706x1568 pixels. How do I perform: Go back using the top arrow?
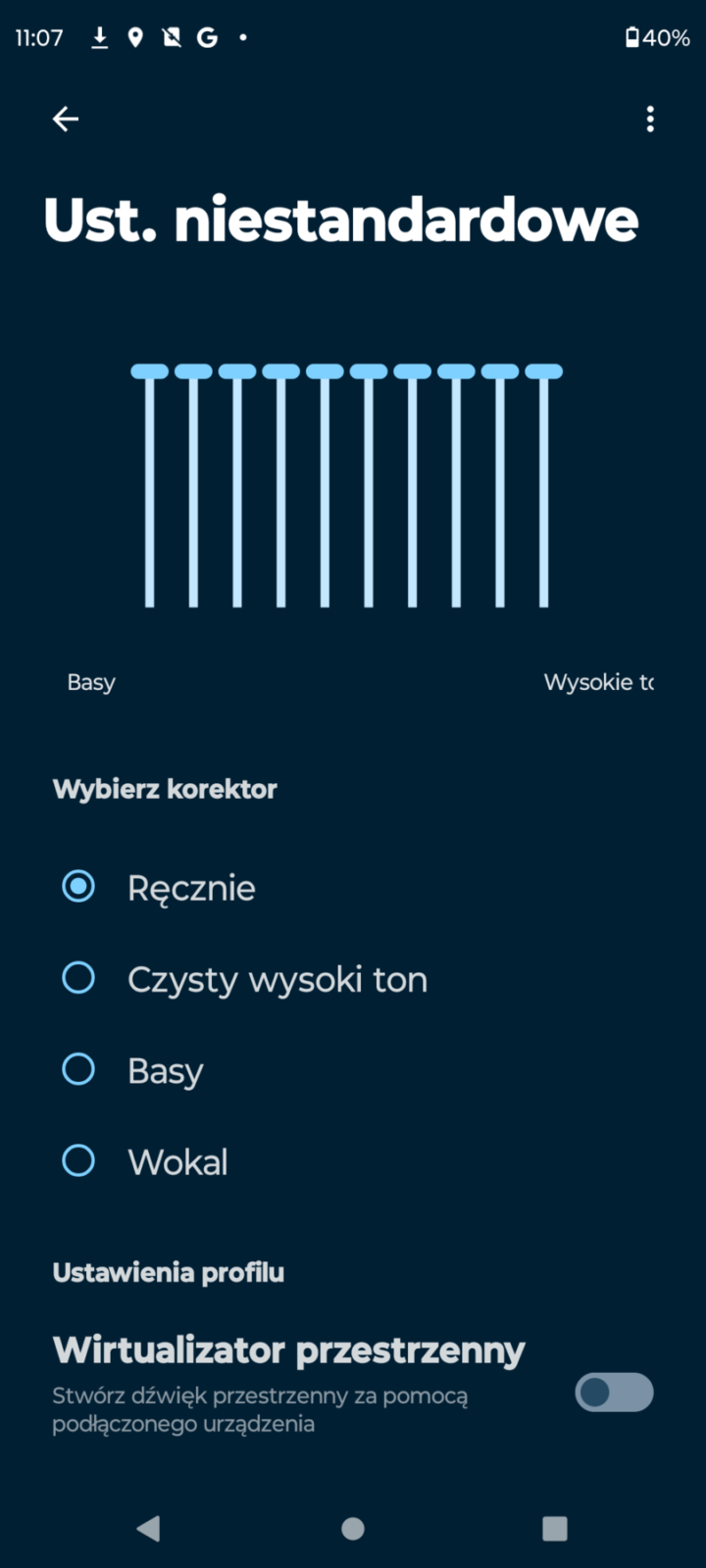[66, 120]
